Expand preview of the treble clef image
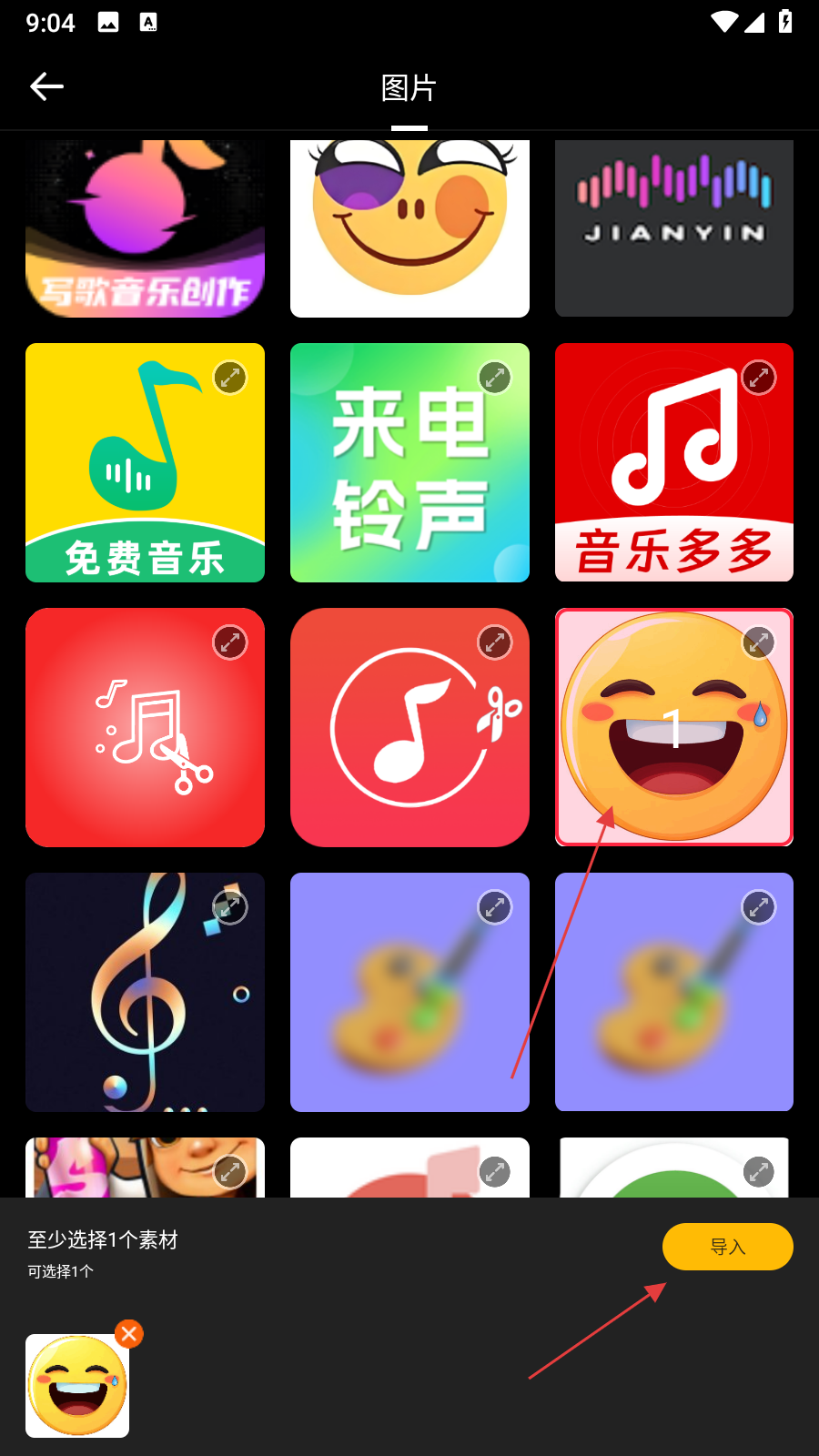 pos(230,907)
